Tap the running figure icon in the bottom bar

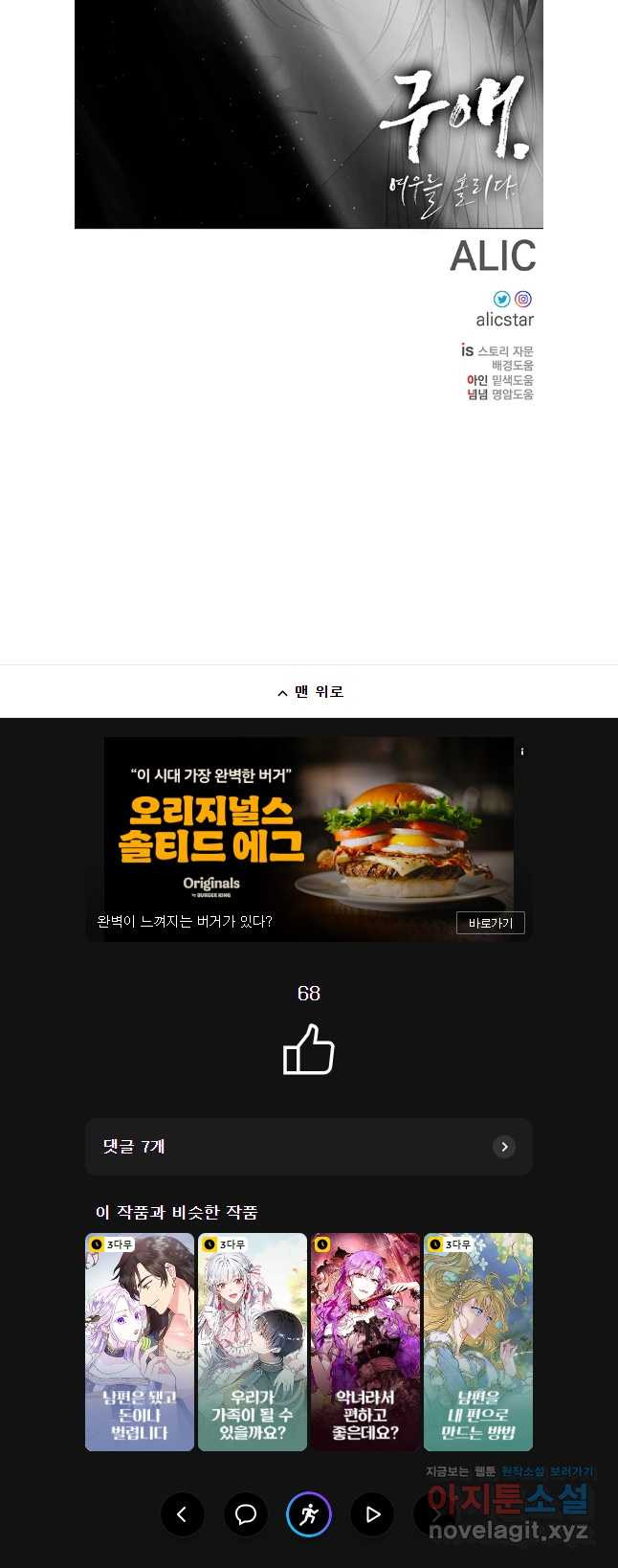(x=309, y=1514)
